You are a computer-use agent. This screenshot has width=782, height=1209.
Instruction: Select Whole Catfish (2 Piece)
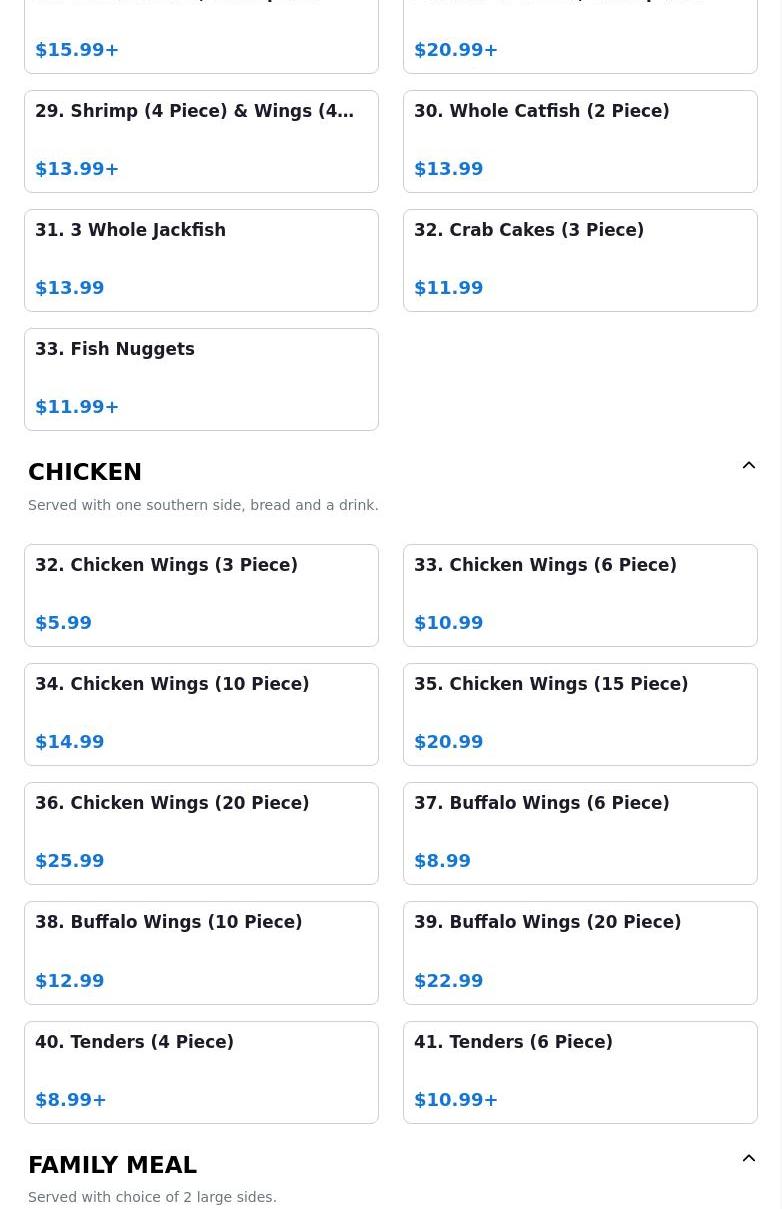pyautogui.click(x=580, y=141)
